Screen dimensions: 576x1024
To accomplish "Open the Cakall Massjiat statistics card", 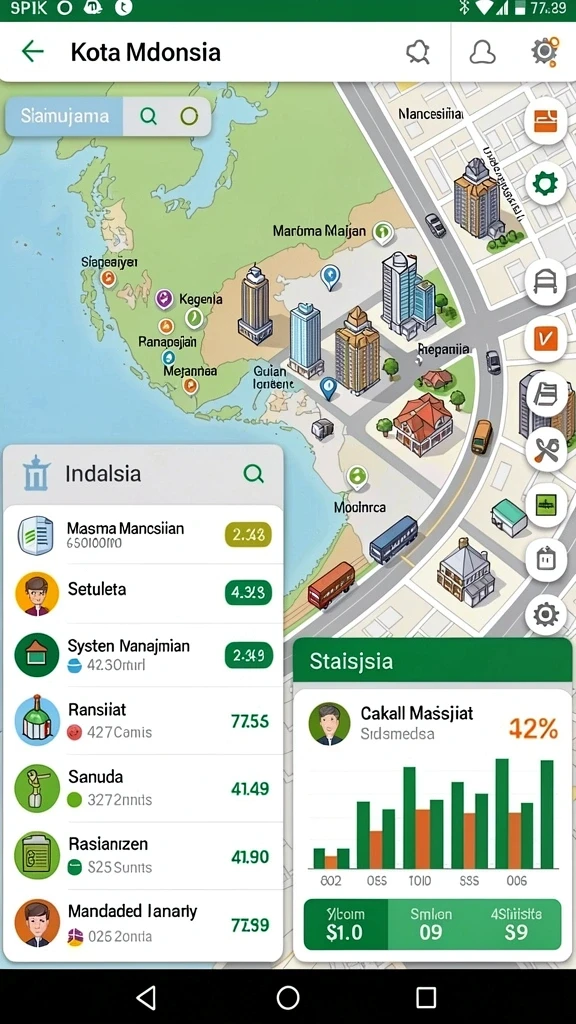I will tap(433, 724).
